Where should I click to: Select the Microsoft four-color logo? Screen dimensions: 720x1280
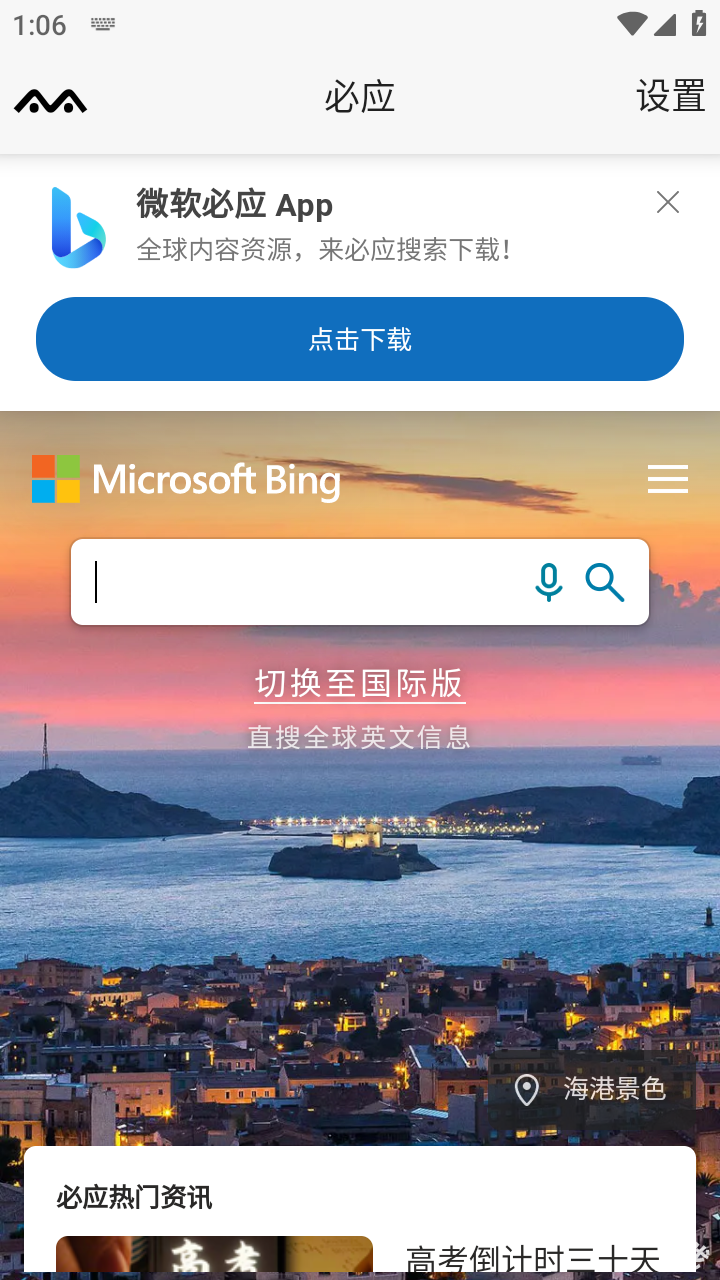[54, 479]
